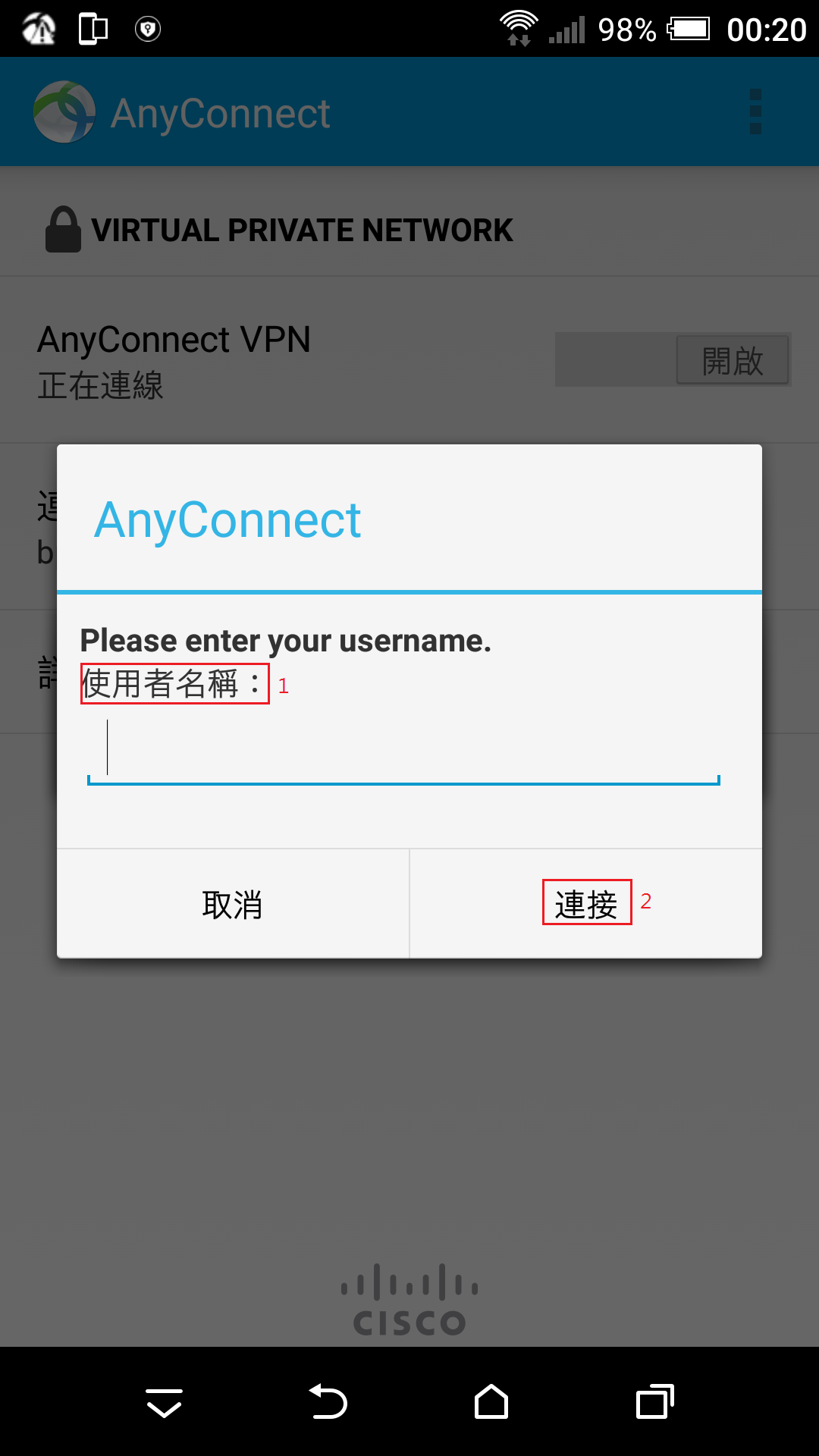Tap the username input field

point(403,749)
